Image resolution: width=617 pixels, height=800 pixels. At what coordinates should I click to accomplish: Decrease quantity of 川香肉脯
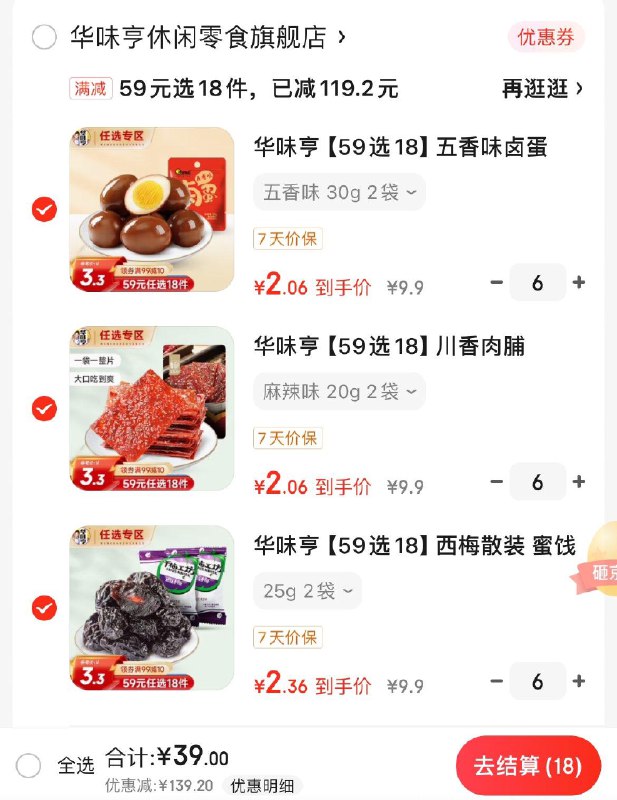pyautogui.click(x=496, y=482)
